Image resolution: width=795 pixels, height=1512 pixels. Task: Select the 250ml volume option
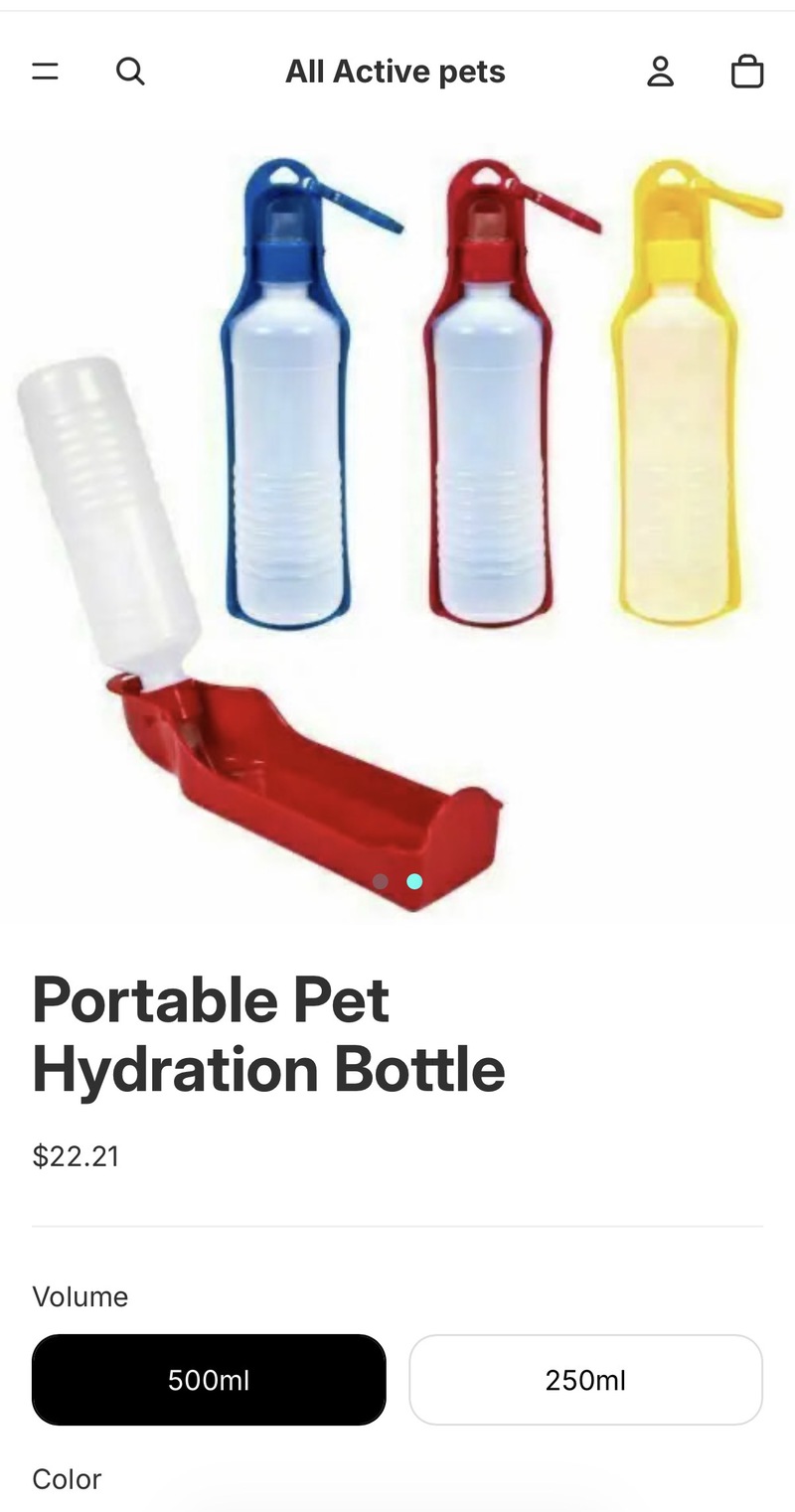click(585, 1380)
